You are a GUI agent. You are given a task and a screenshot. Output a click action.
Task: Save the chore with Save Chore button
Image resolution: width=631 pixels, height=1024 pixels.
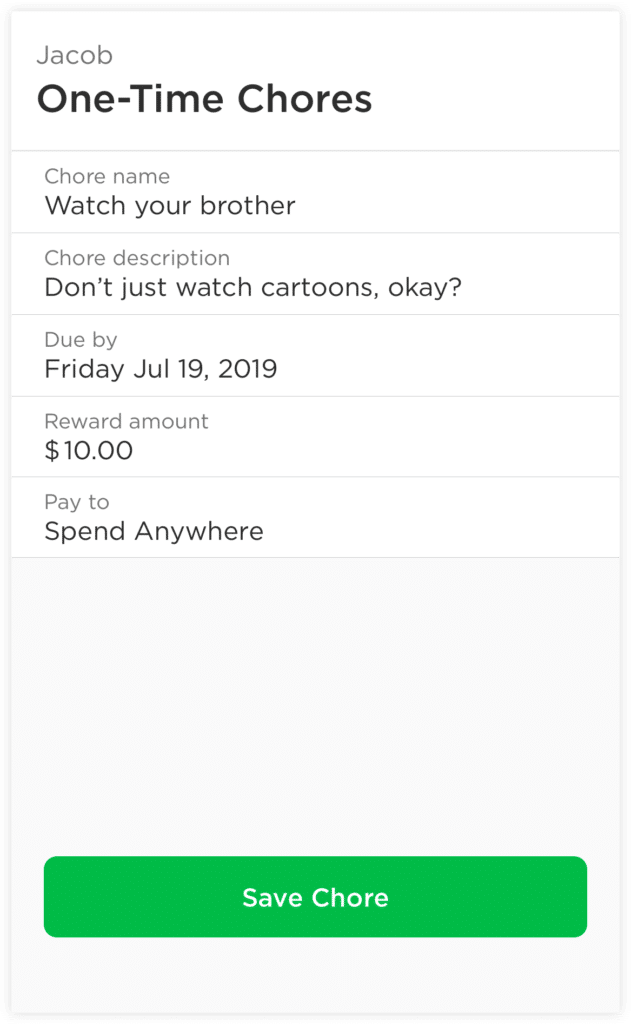coord(315,897)
